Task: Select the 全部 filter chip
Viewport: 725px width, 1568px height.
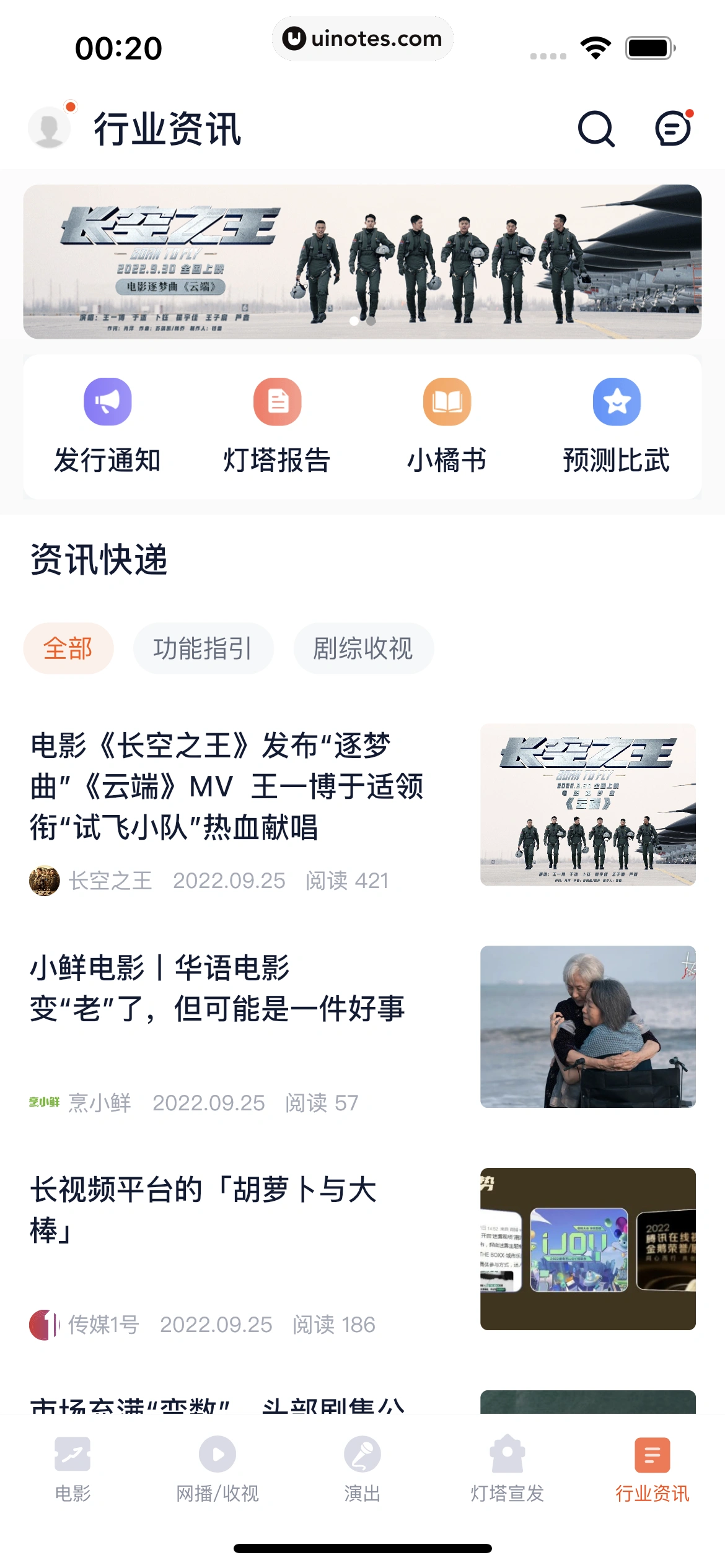Action: (x=68, y=648)
